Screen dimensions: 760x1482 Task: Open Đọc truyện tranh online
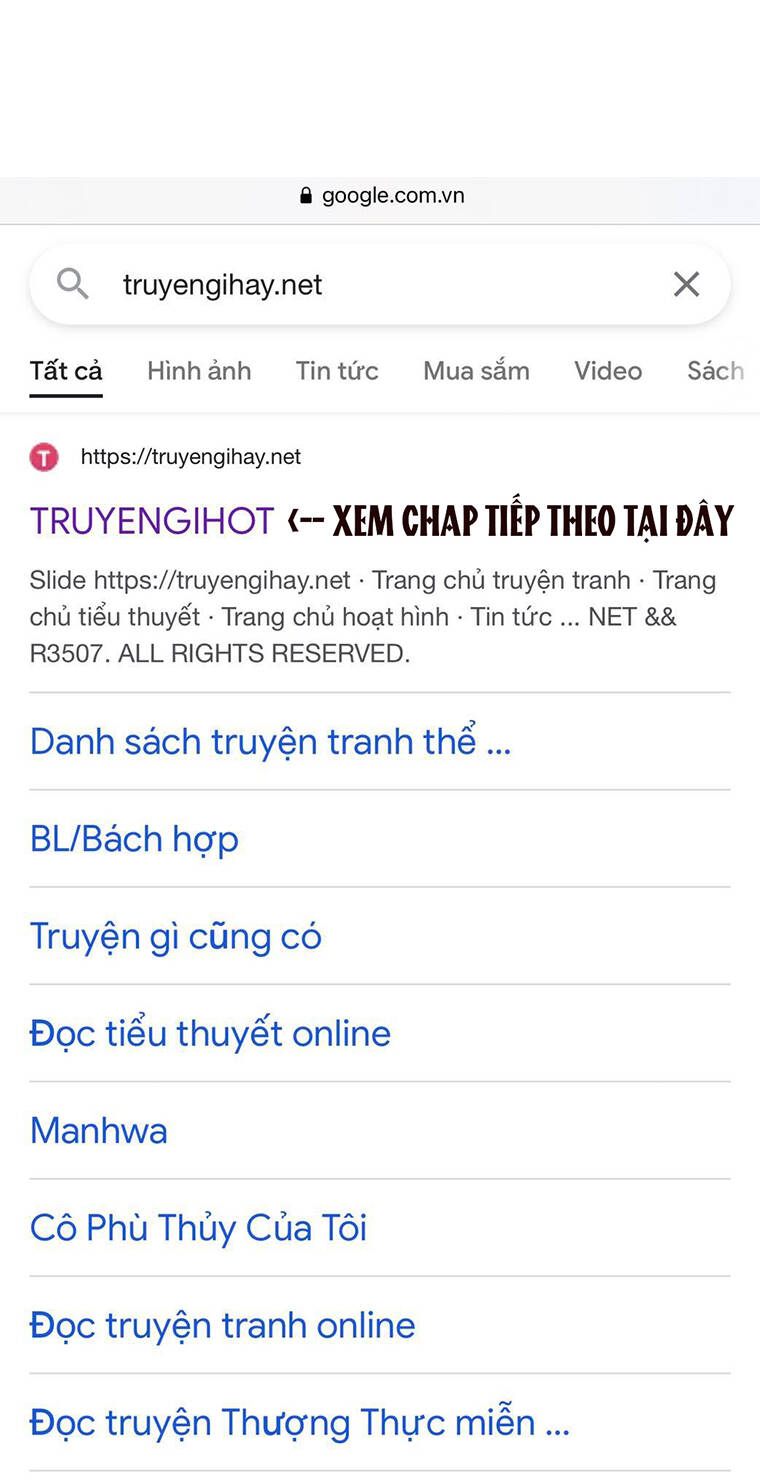222,1324
